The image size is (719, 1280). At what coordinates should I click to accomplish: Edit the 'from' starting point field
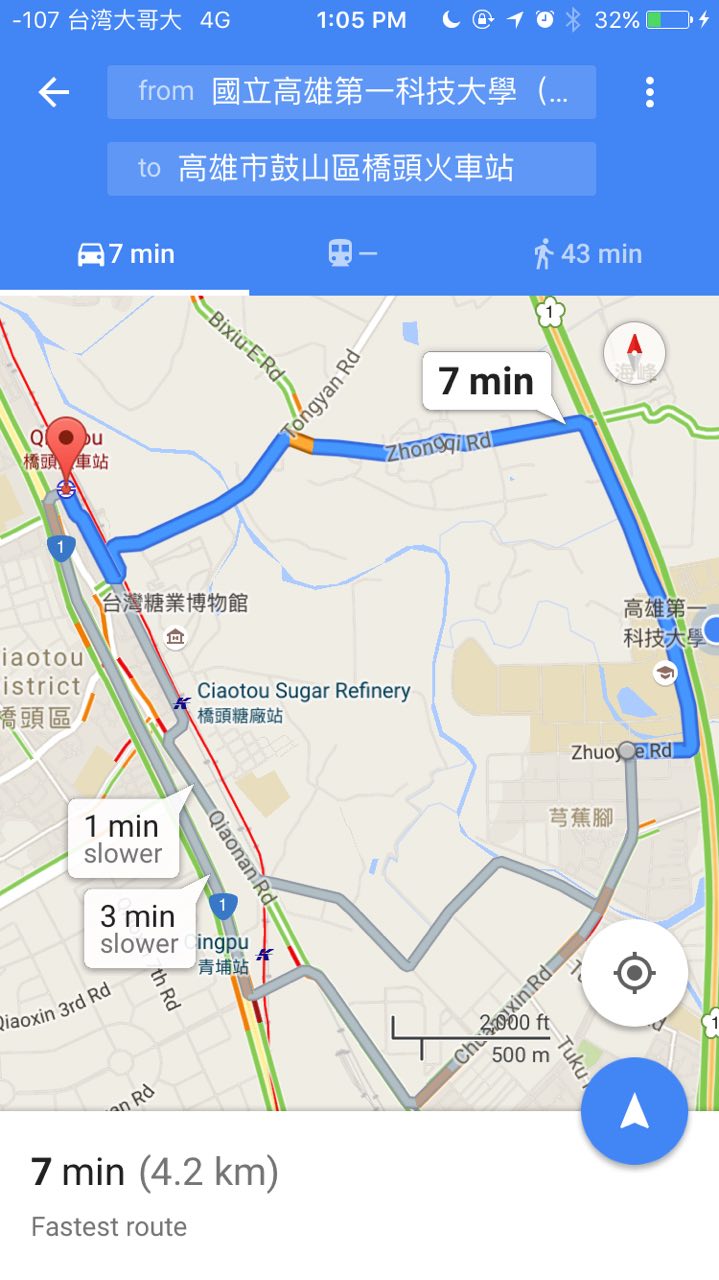point(351,93)
